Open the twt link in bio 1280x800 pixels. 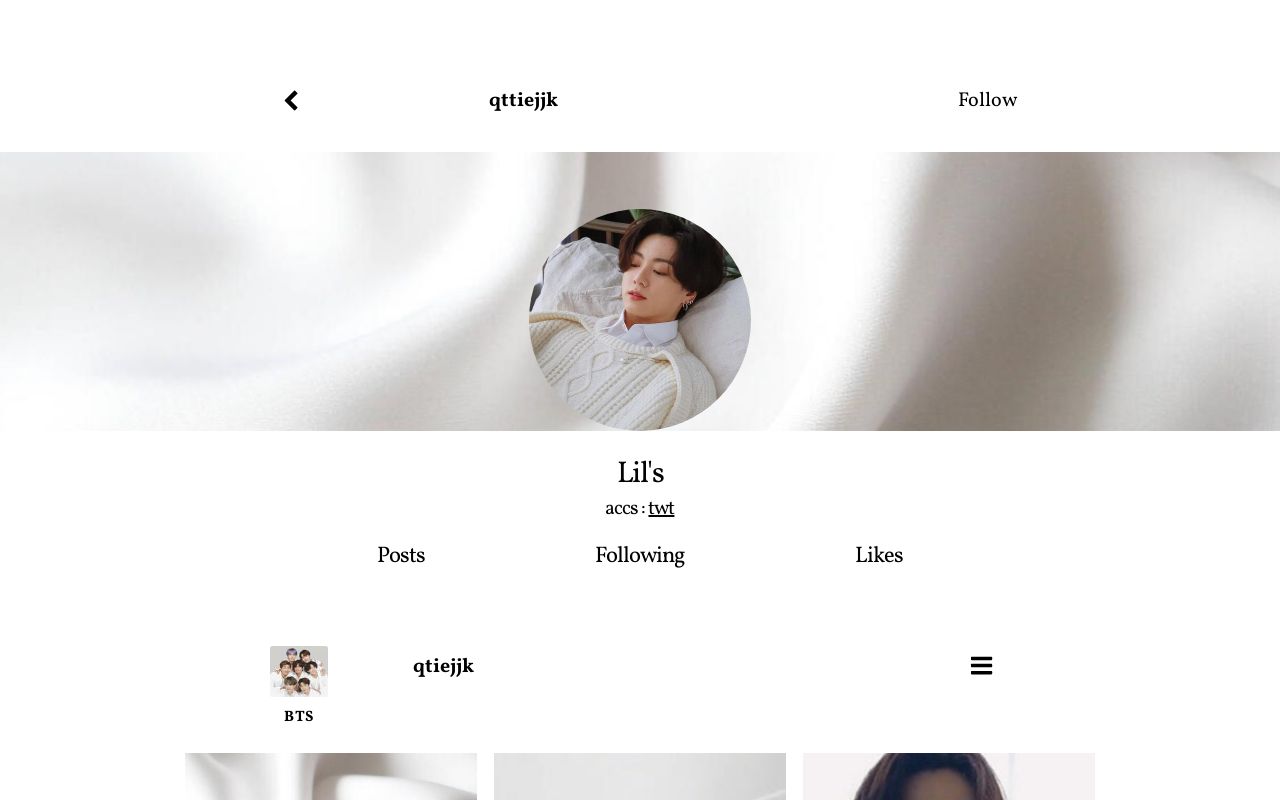[x=661, y=508]
